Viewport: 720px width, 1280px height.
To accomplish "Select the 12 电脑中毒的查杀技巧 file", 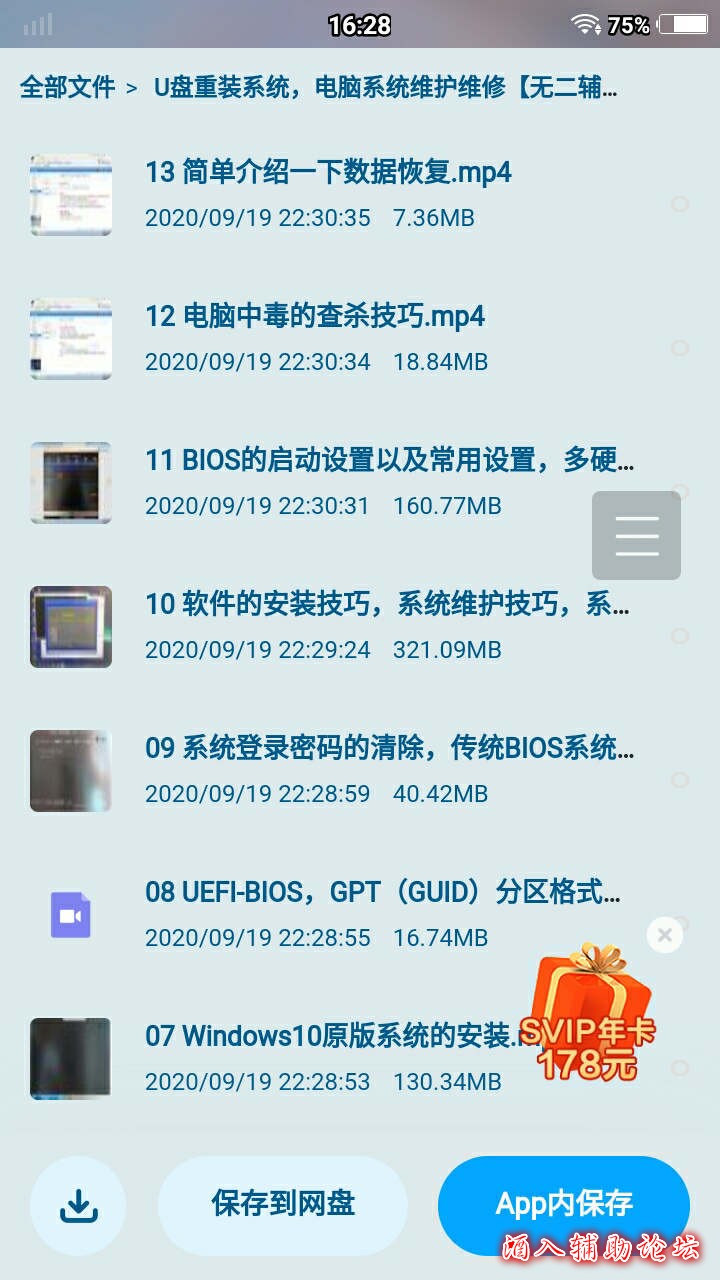I will [x=680, y=348].
